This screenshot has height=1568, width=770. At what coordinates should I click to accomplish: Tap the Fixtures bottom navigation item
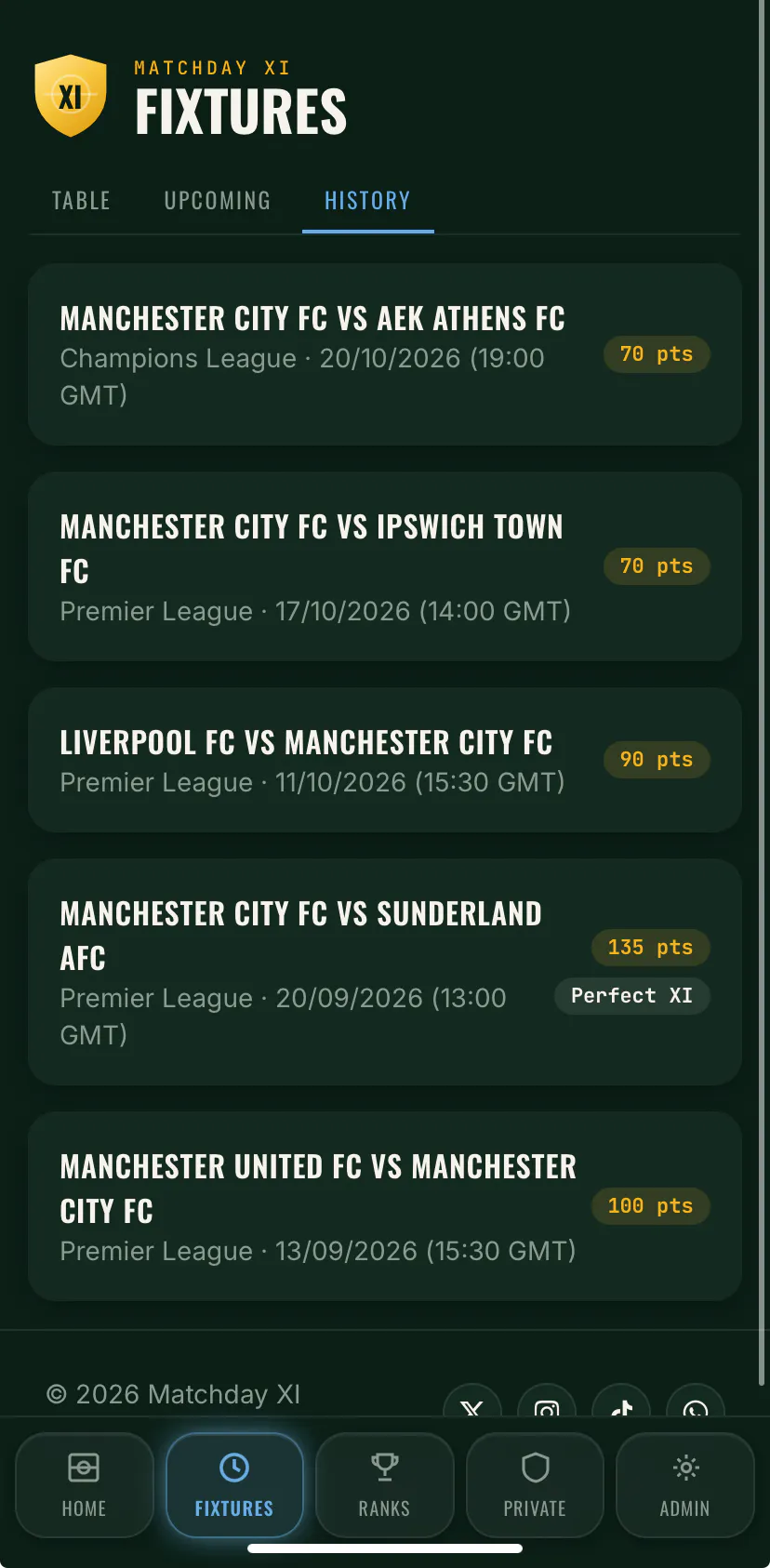(x=234, y=1485)
